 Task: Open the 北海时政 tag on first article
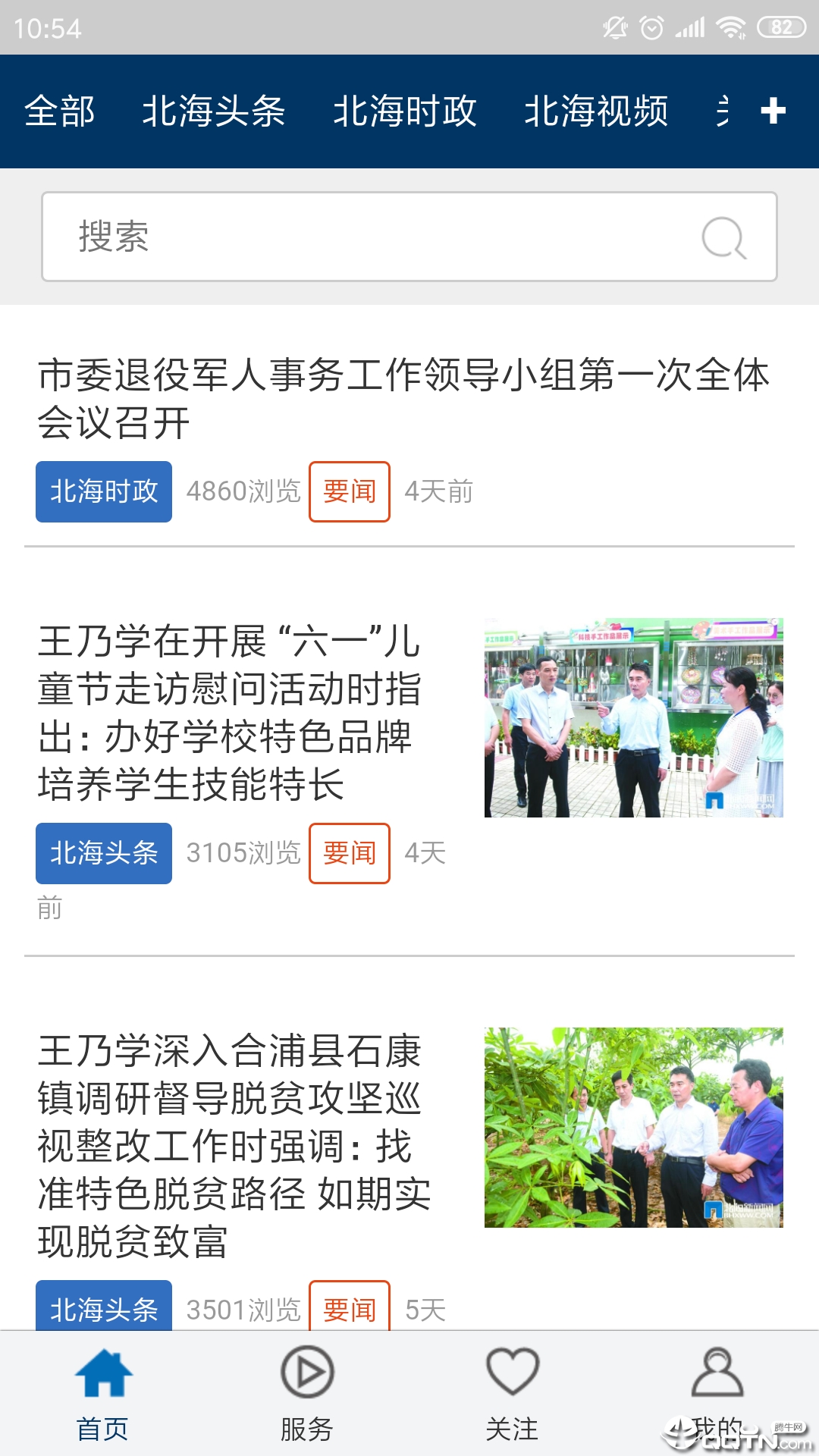103,491
